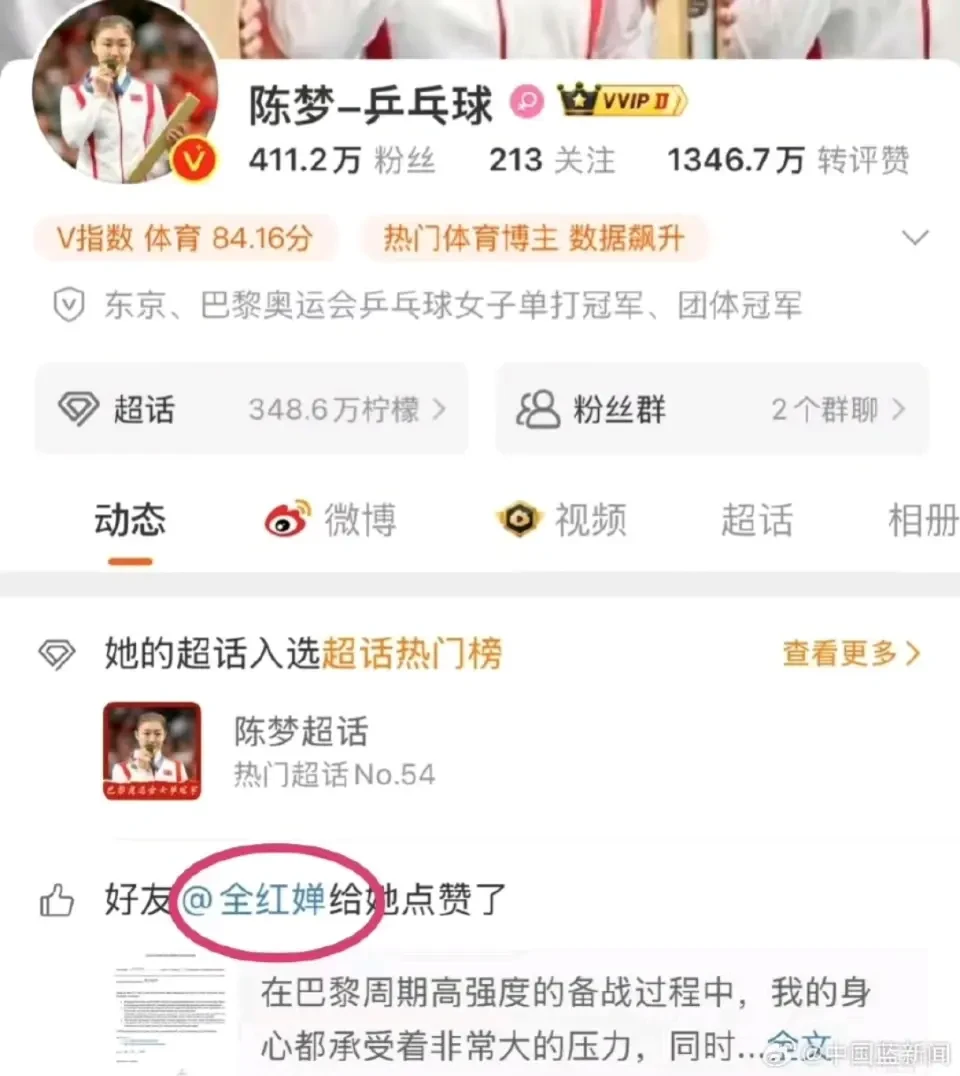The image size is (960, 1076).
Task: Open the 超话 348.6万柠檬 card
Action: click(251, 409)
